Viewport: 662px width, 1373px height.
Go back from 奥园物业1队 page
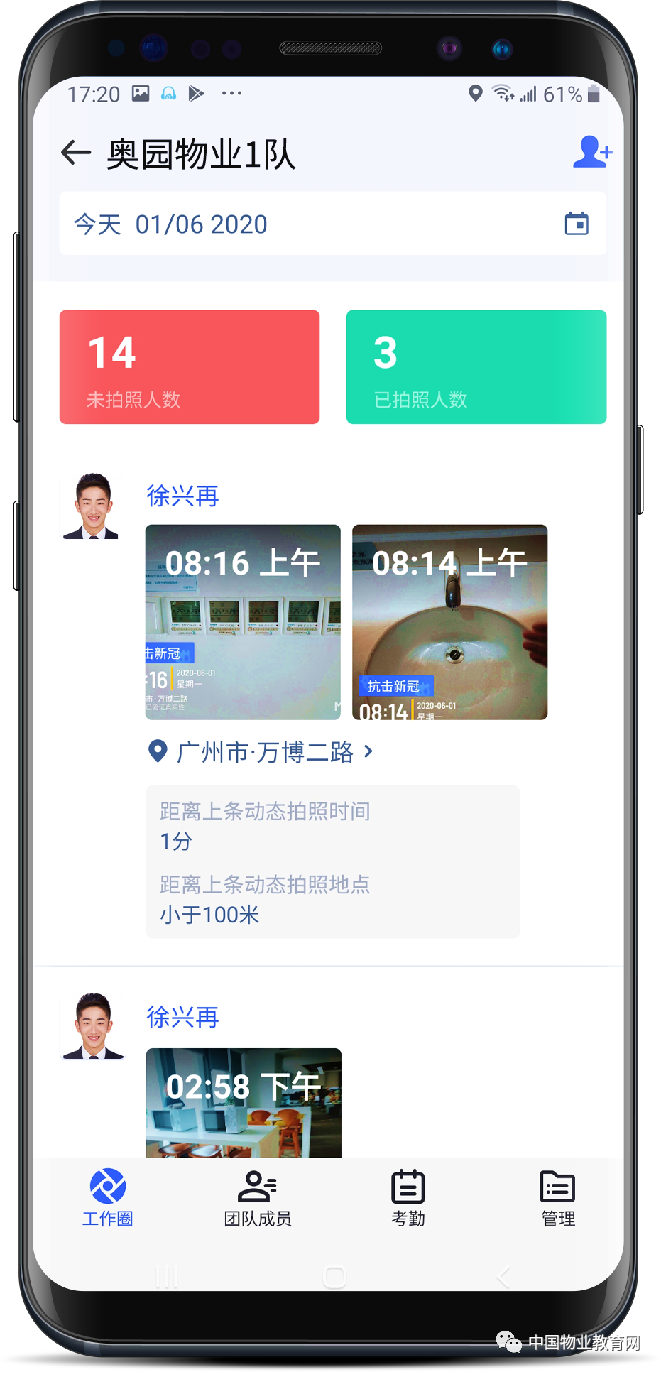75,153
